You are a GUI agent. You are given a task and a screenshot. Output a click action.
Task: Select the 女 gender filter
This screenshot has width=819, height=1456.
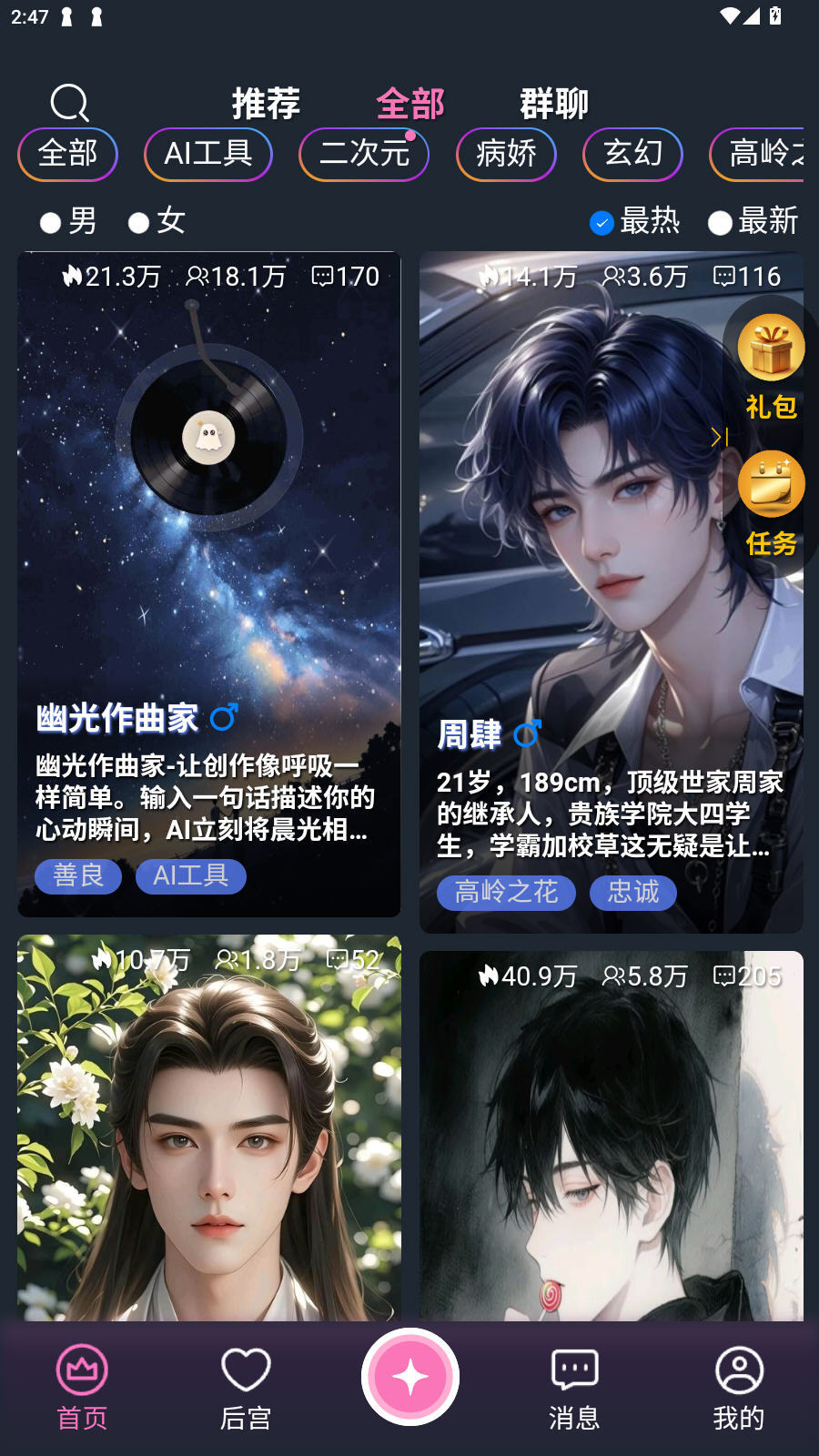[x=157, y=221]
